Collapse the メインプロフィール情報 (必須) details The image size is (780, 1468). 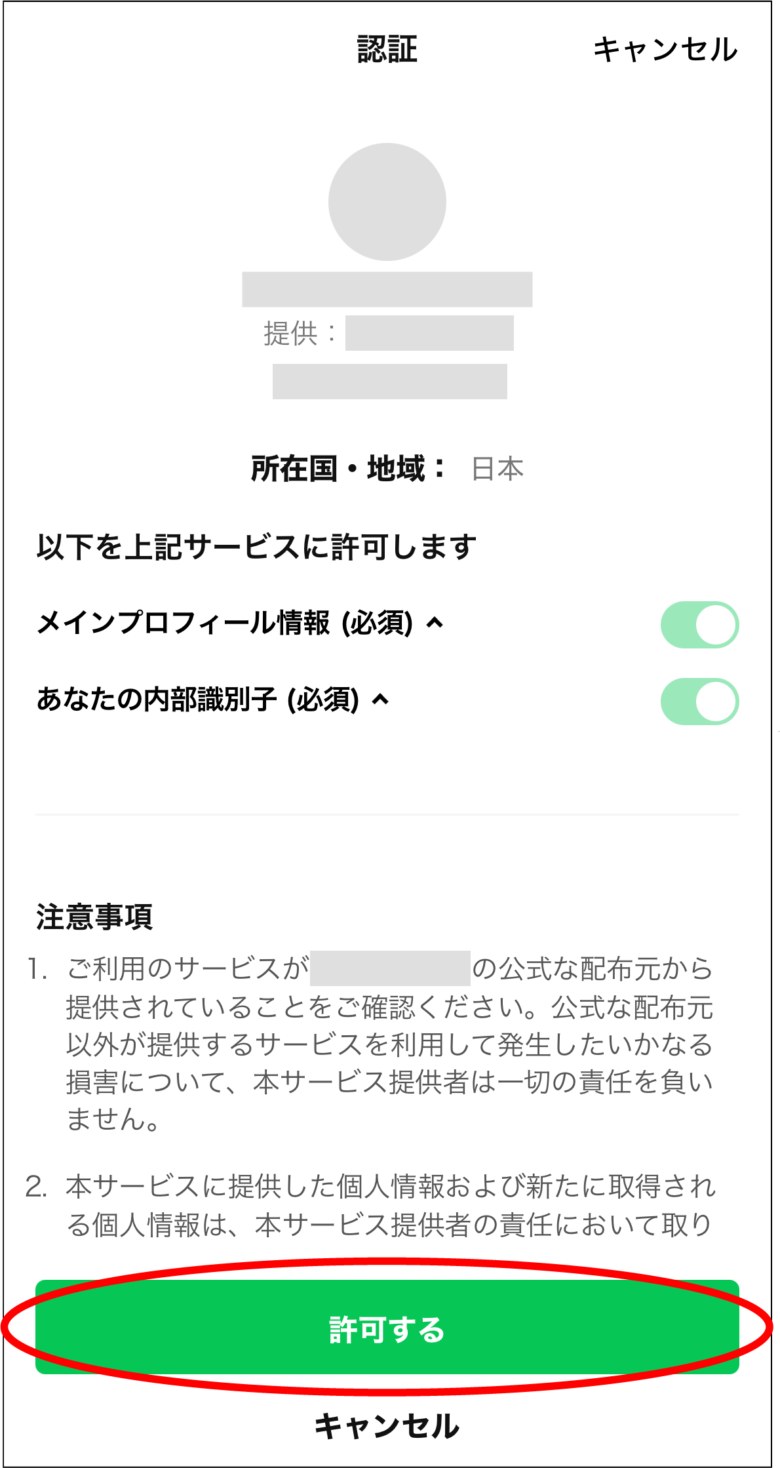coord(434,623)
